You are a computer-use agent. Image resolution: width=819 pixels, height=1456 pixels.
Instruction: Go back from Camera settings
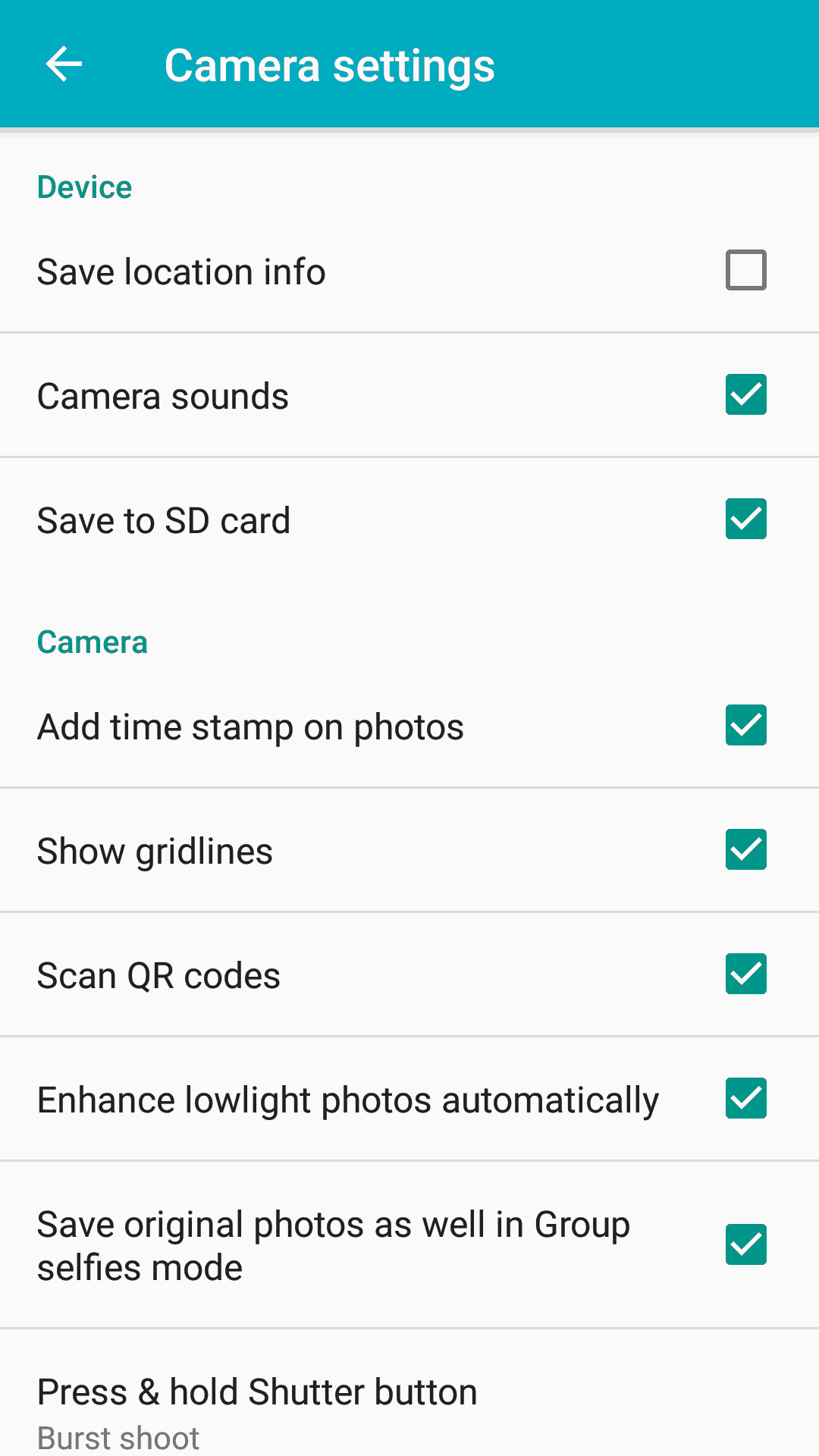(x=64, y=64)
